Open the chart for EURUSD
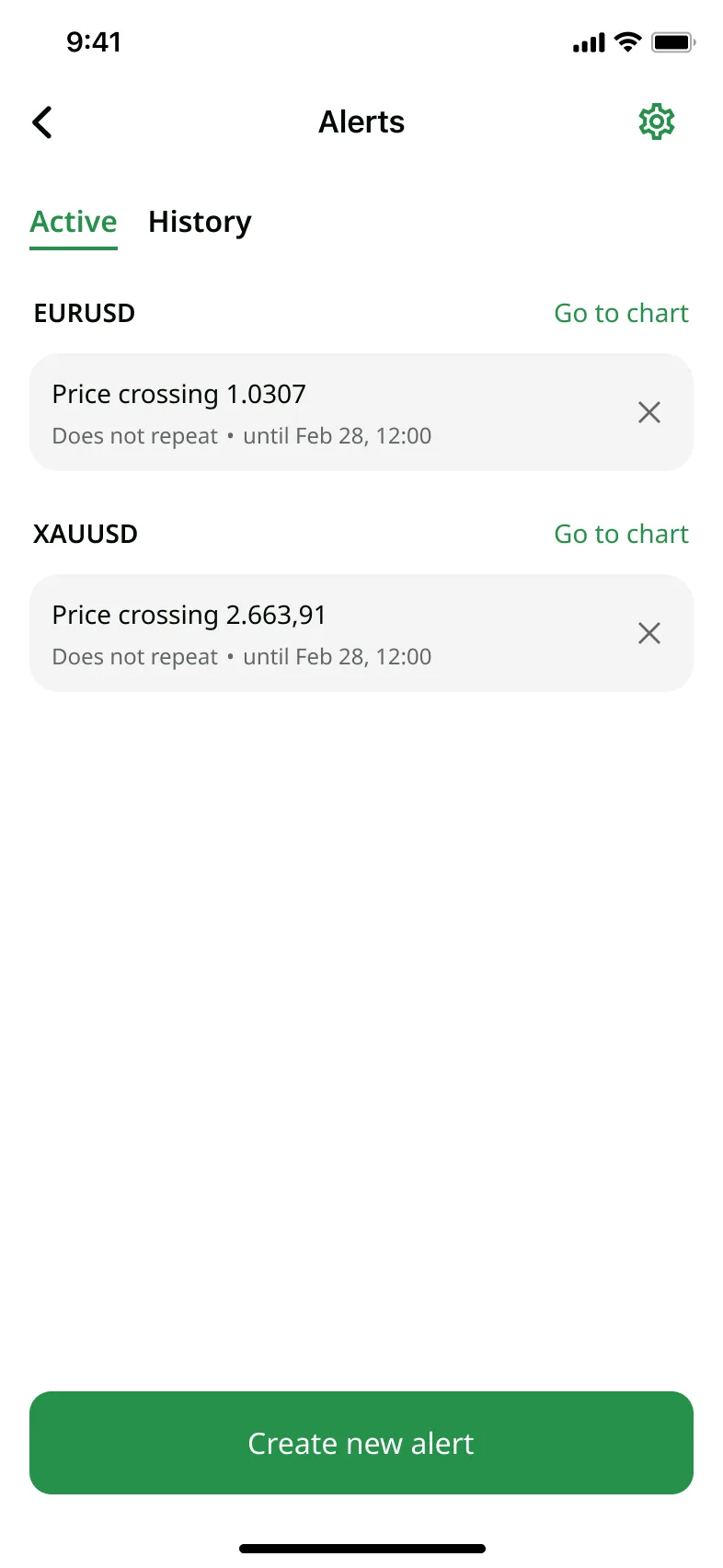The image size is (723, 1568). tap(621, 313)
